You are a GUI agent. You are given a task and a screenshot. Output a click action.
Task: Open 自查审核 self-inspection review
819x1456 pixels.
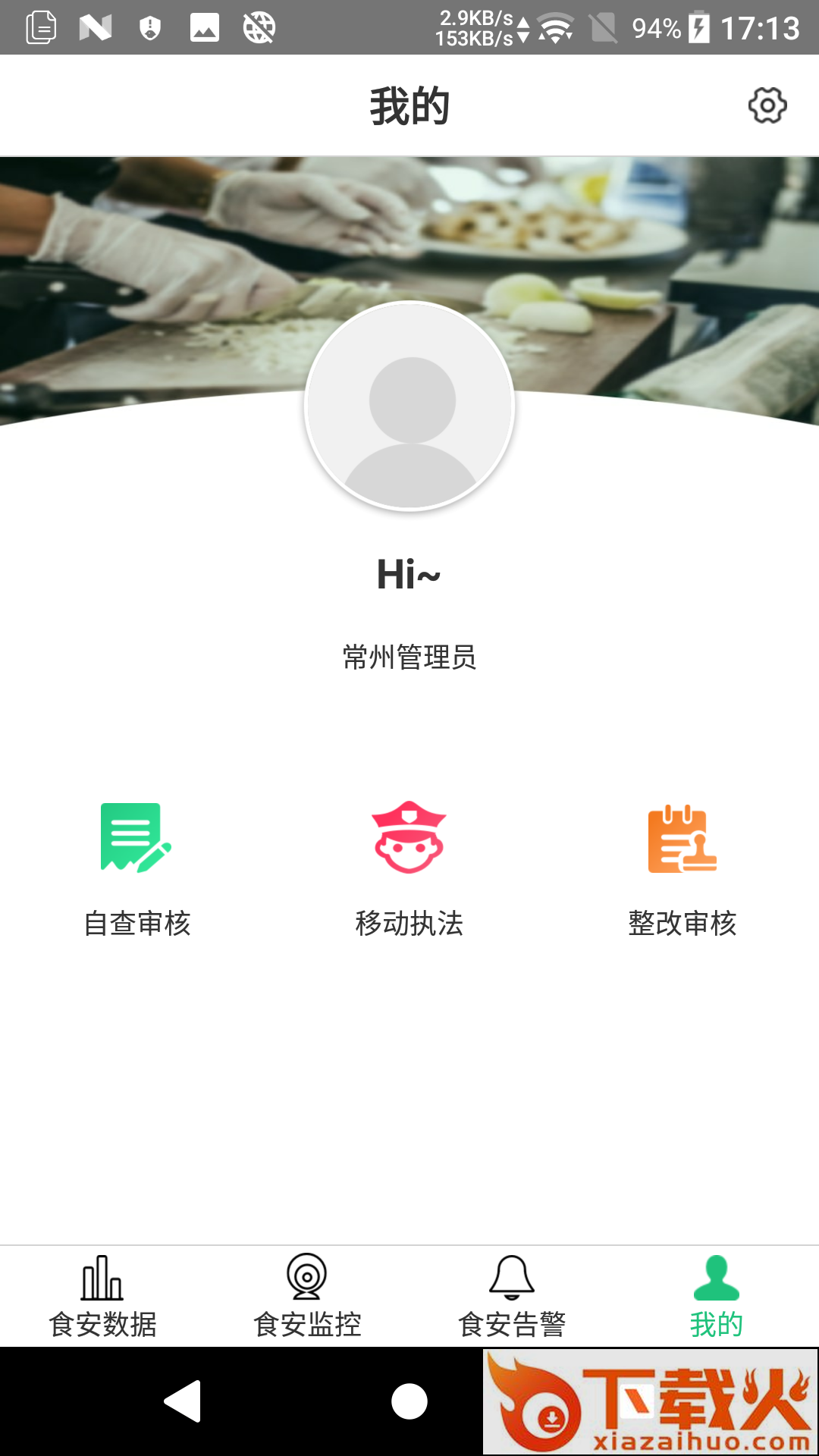136,869
